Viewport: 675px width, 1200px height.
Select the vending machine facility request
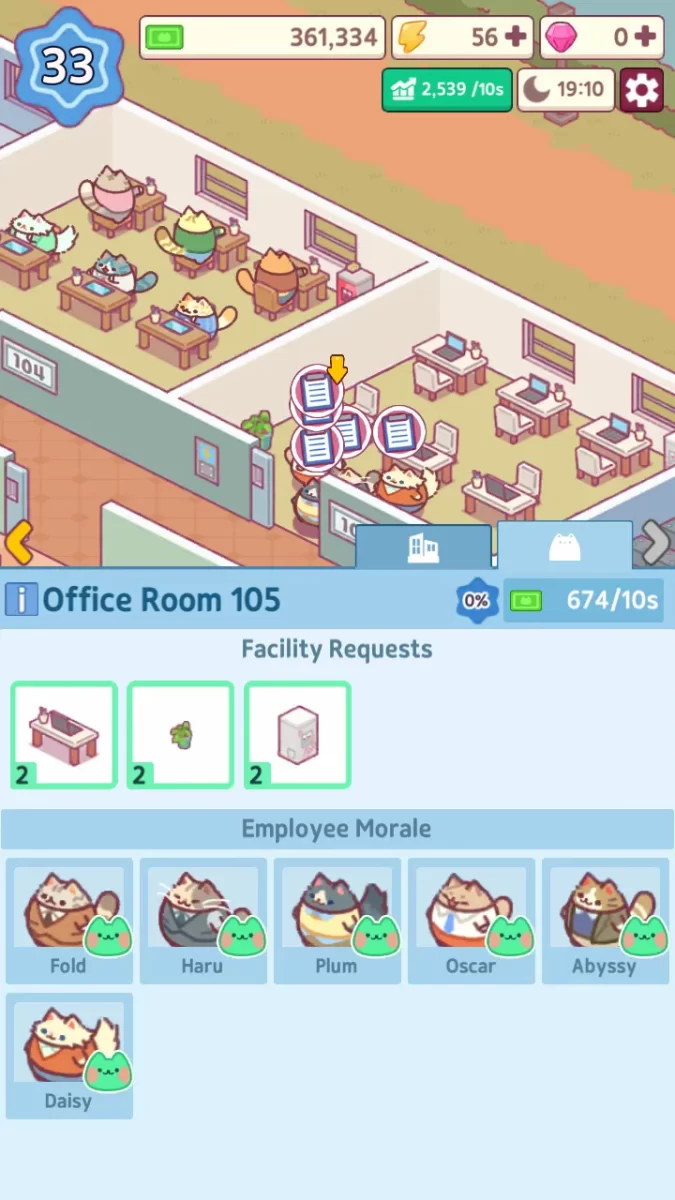click(297, 735)
